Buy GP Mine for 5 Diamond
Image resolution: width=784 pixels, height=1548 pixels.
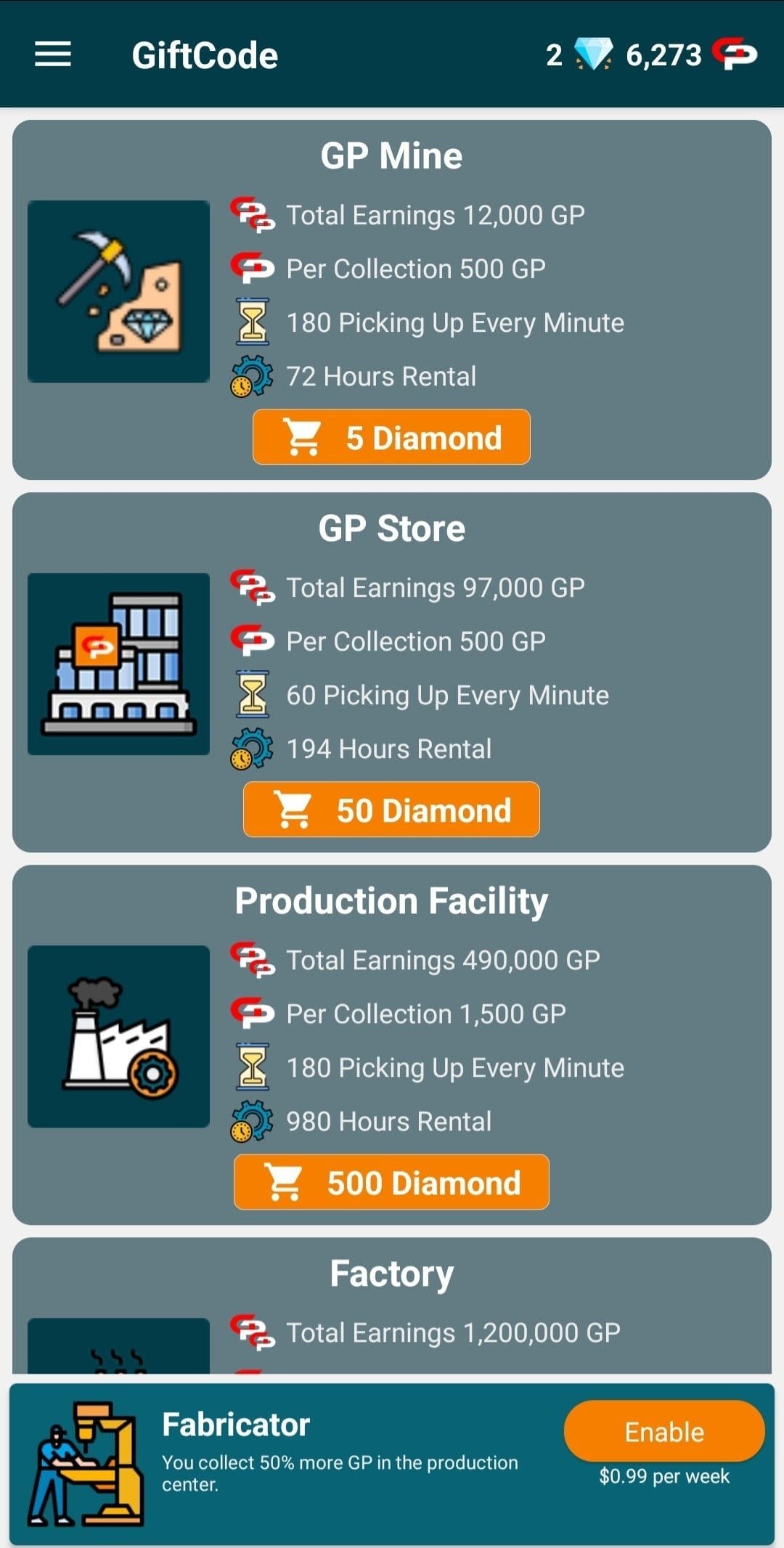[x=391, y=437]
